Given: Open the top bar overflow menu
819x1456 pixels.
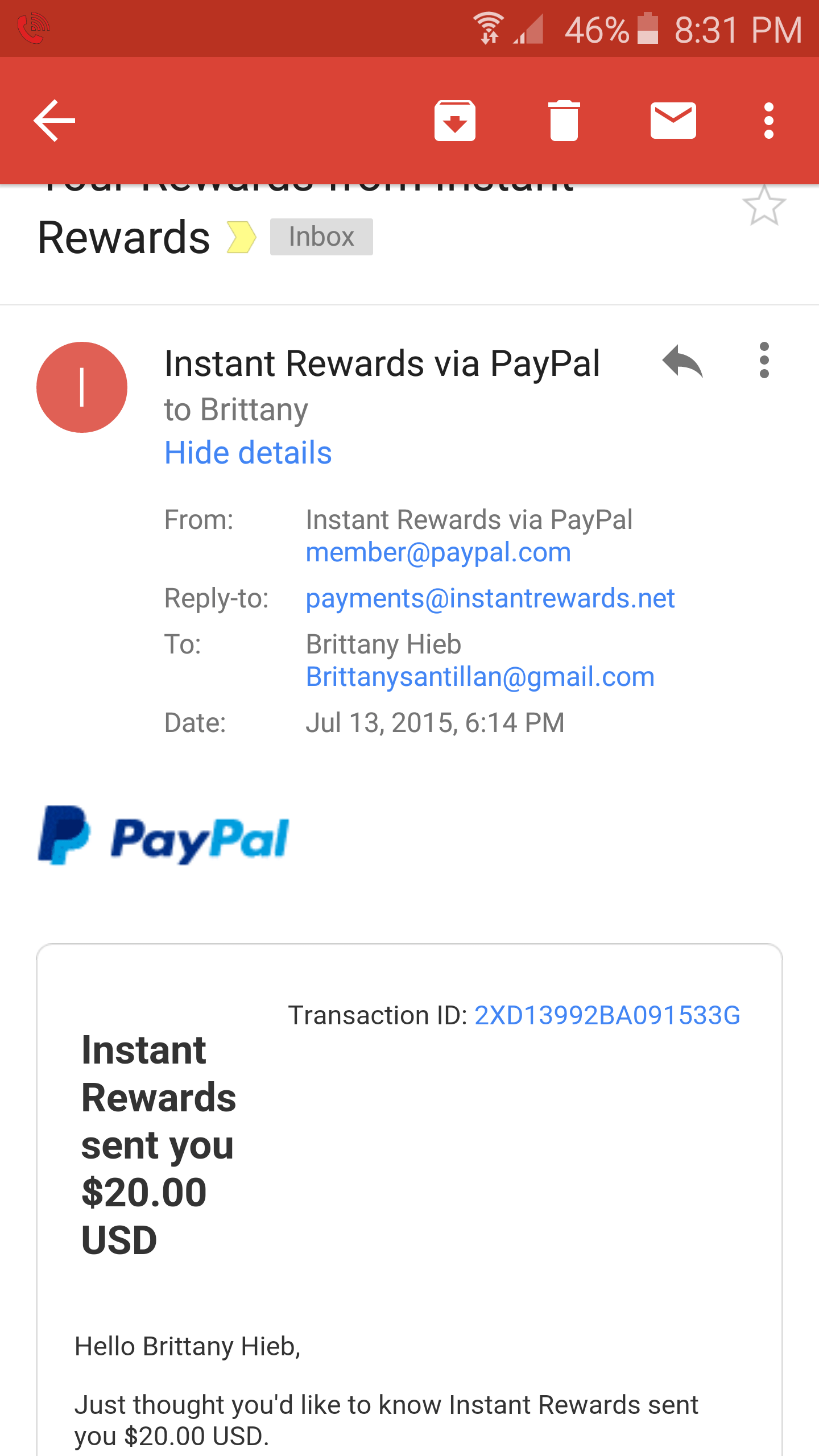Looking at the screenshot, I should pos(769,121).
